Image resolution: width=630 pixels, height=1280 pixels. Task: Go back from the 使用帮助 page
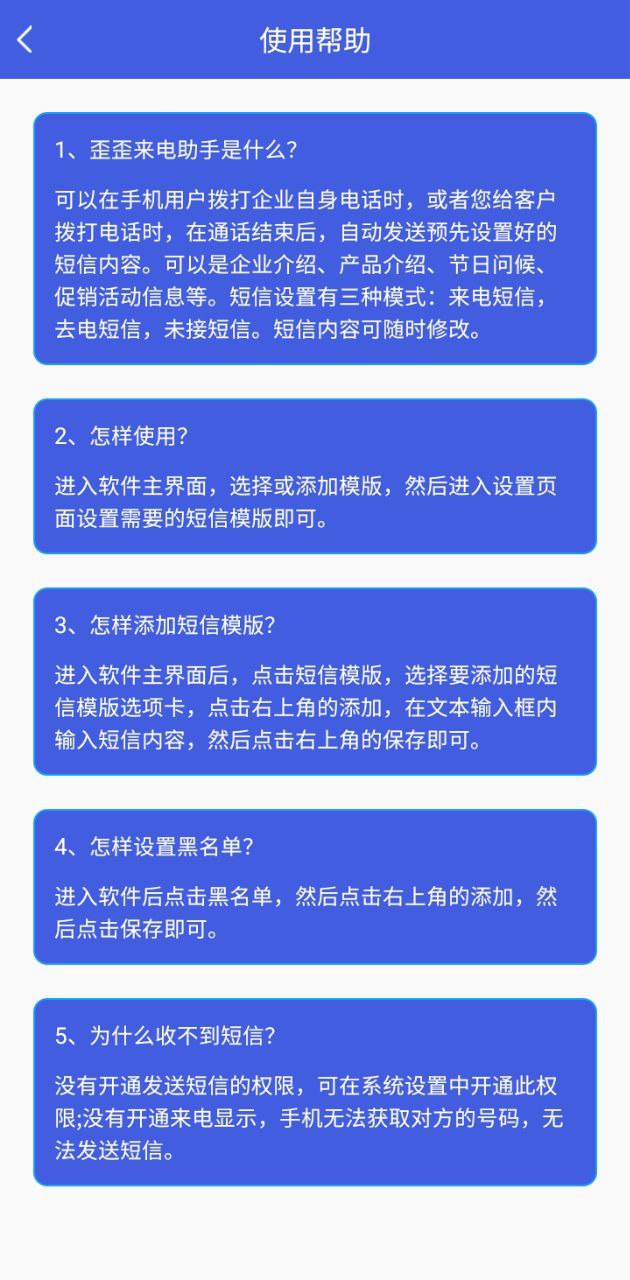click(x=25, y=40)
